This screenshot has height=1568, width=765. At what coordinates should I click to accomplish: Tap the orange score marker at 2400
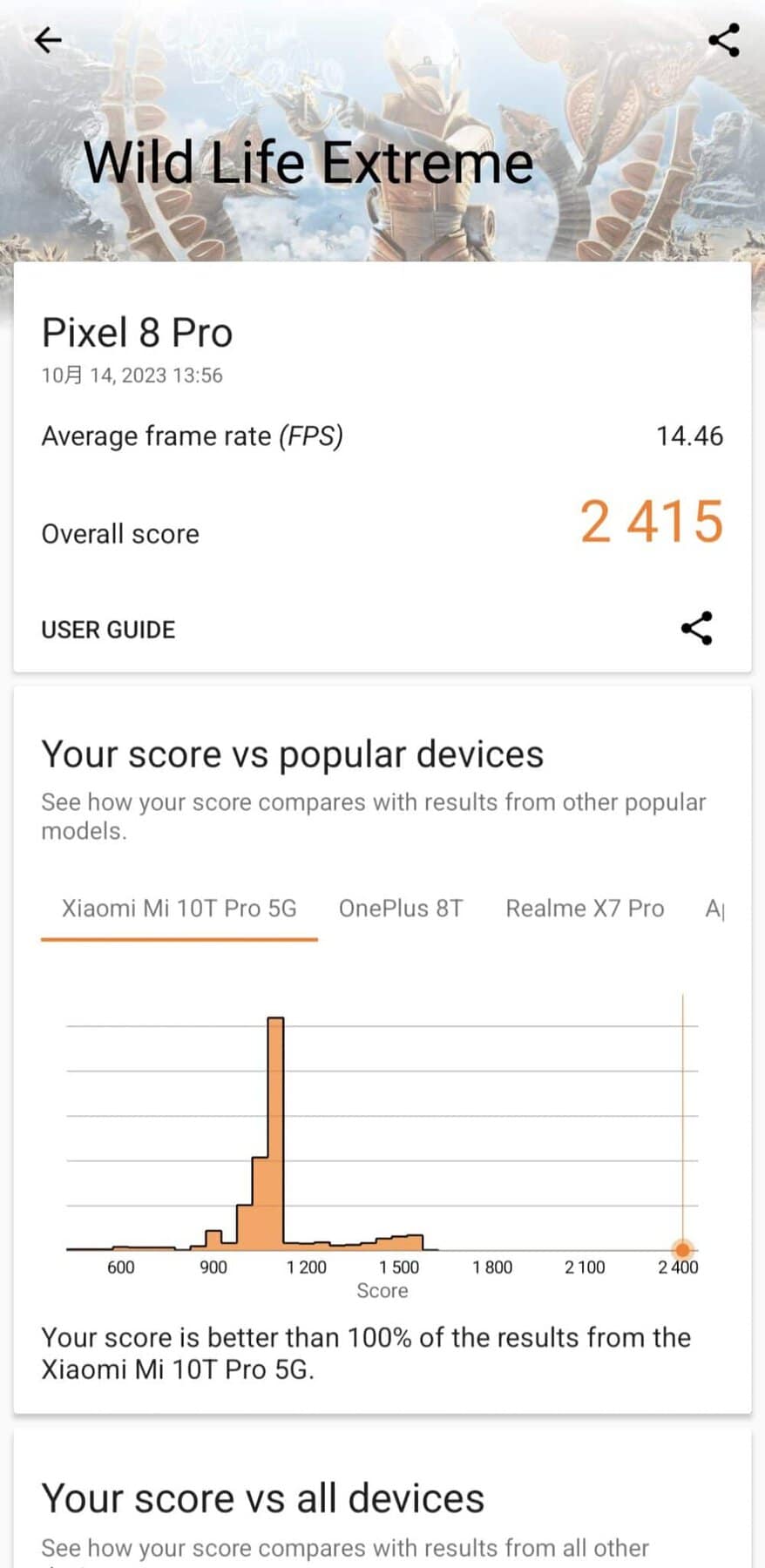click(683, 1247)
